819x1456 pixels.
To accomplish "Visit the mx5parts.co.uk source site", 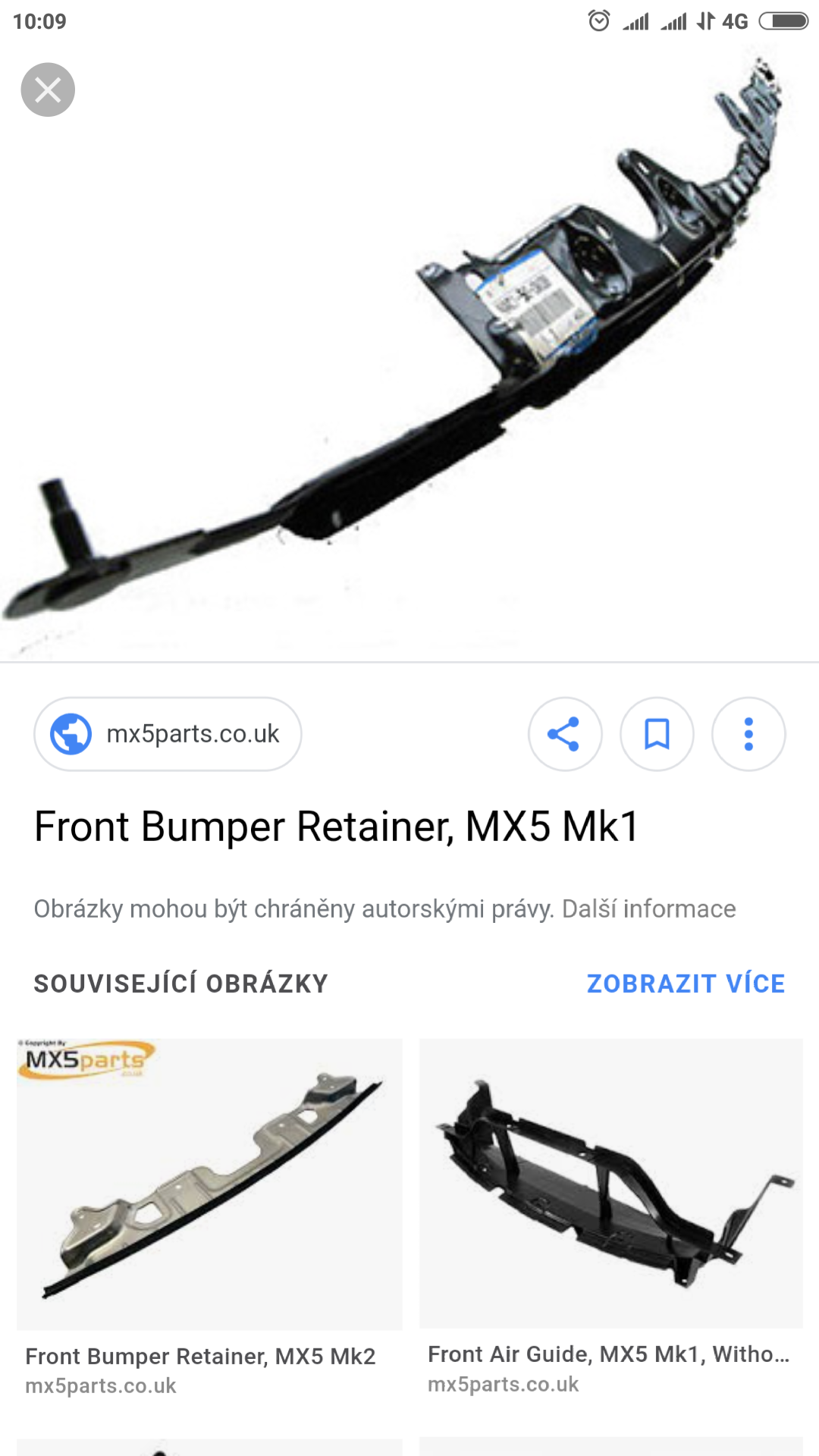I will click(168, 734).
